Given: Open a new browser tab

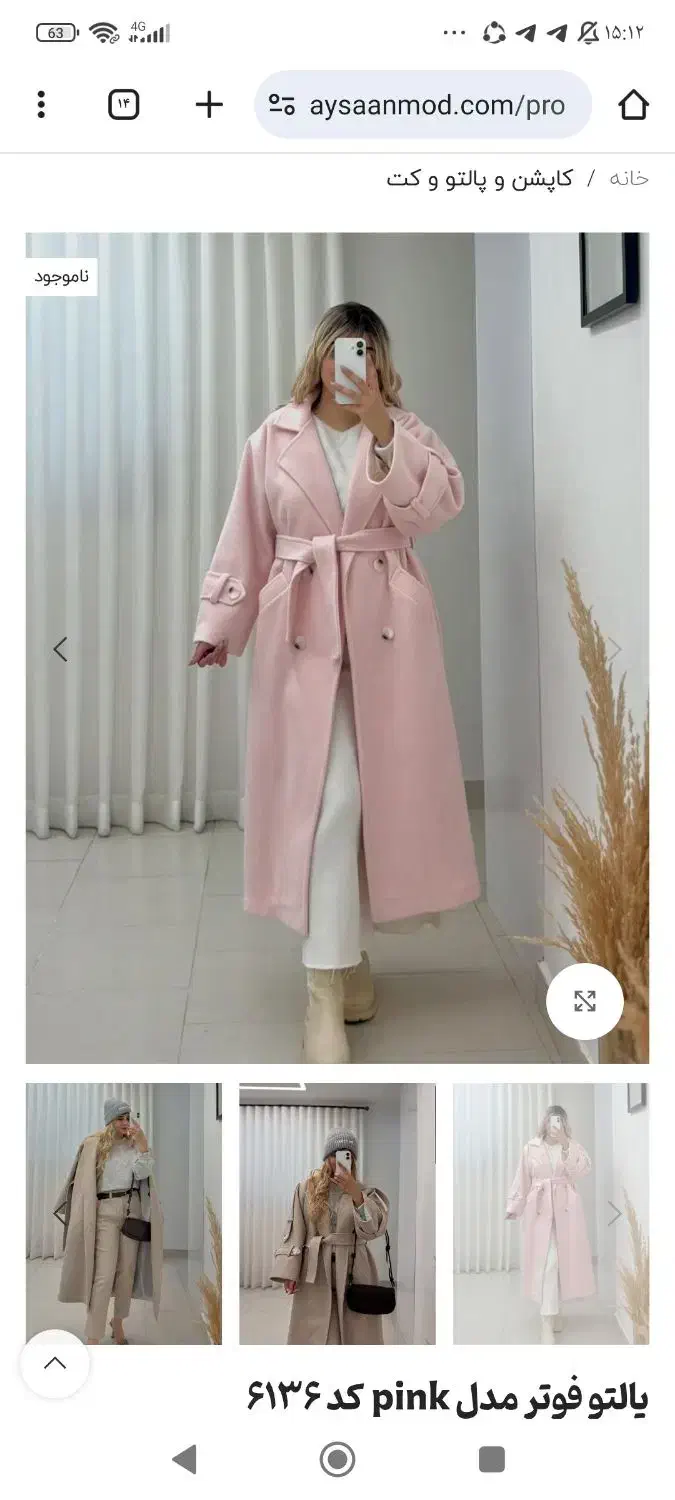Looking at the screenshot, I should 209,104.
